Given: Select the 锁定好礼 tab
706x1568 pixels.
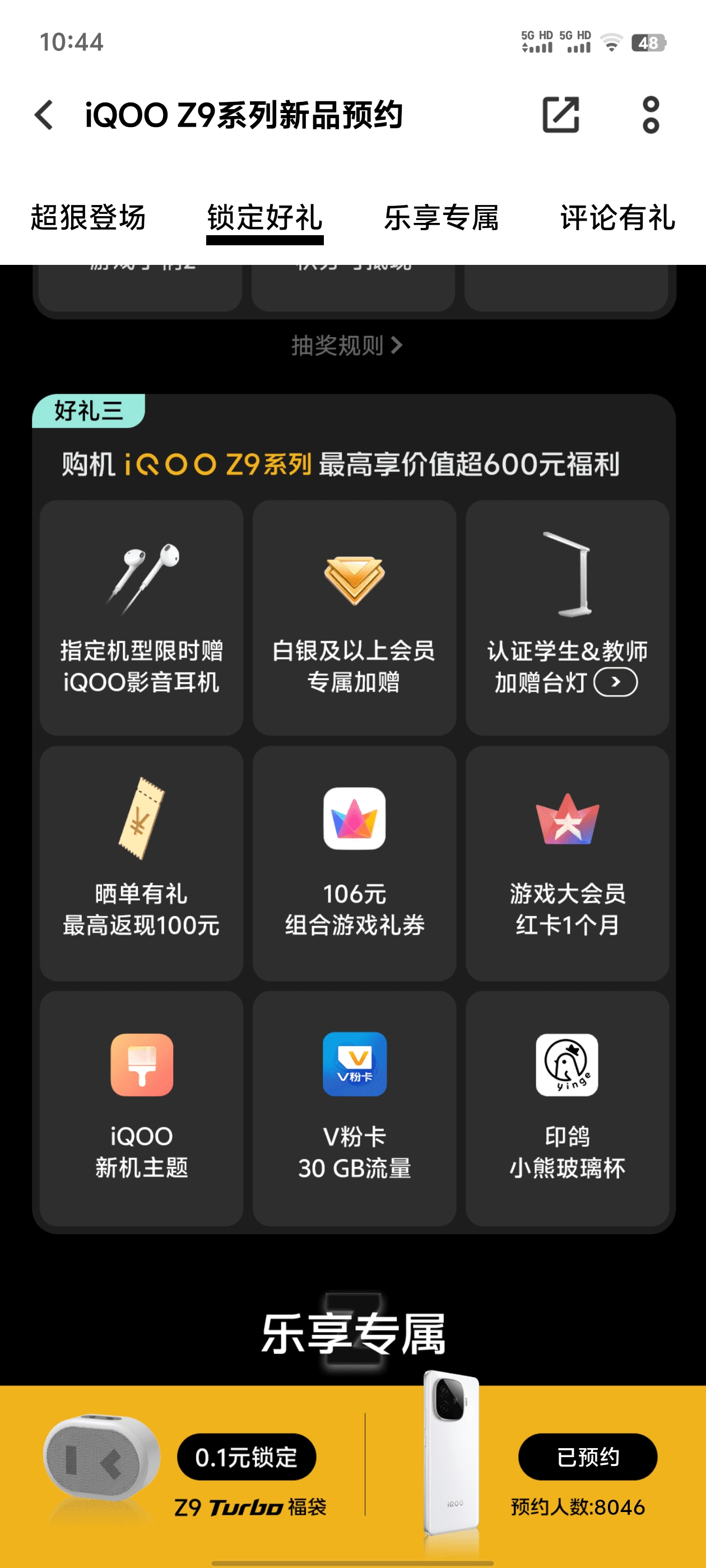Looking at the screenshot, I should pyautogui.click(x=264, y=218).
